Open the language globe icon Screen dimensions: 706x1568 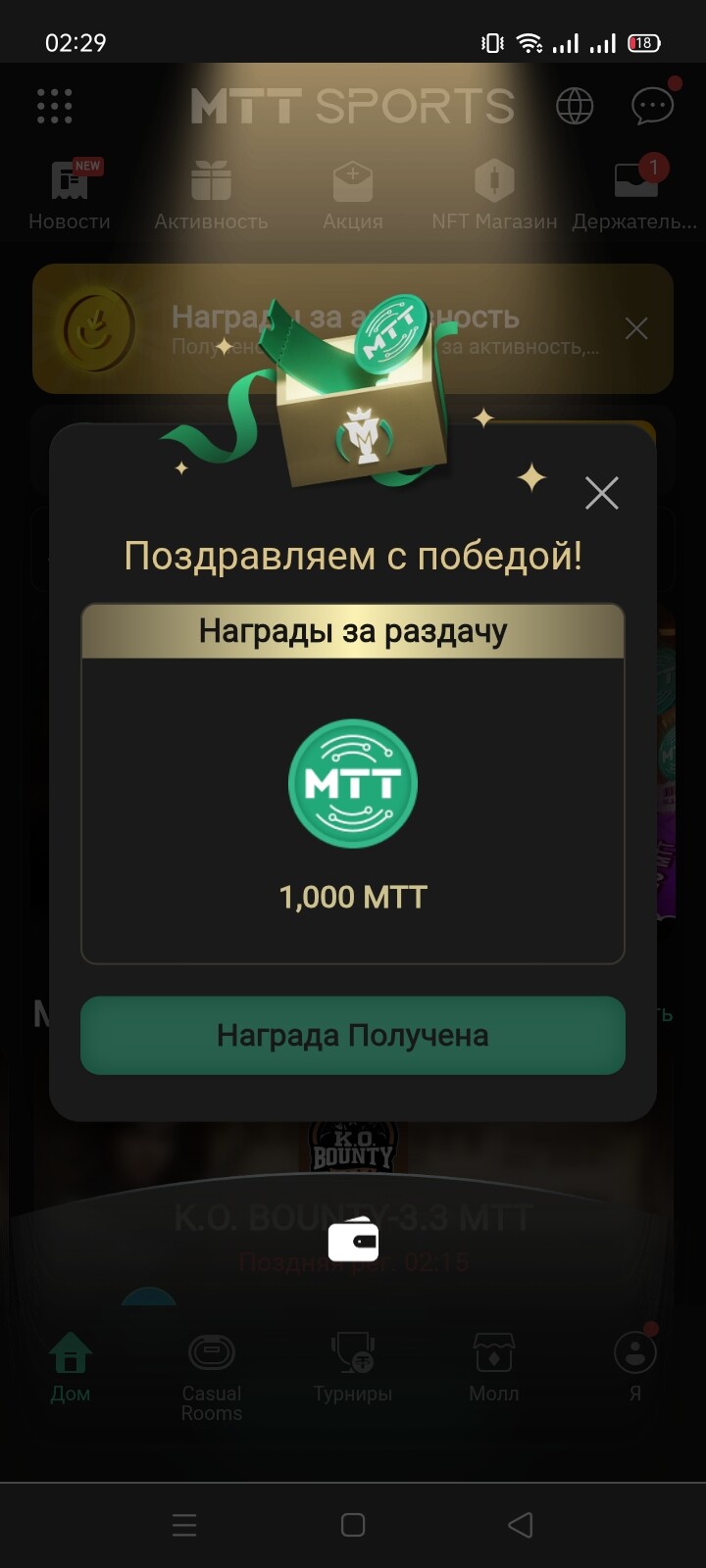[x=575, y=106]
